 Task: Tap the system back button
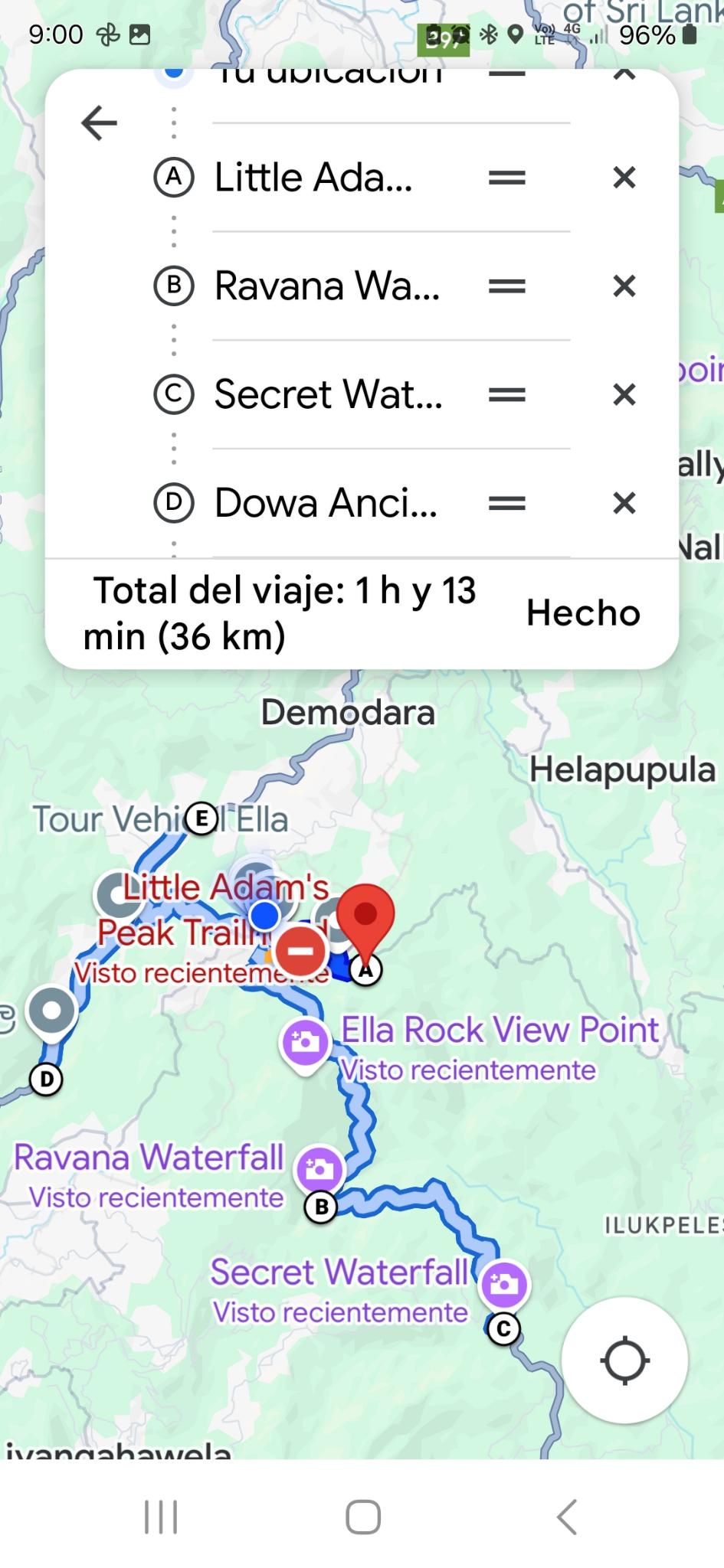(x=566, y=1517)
